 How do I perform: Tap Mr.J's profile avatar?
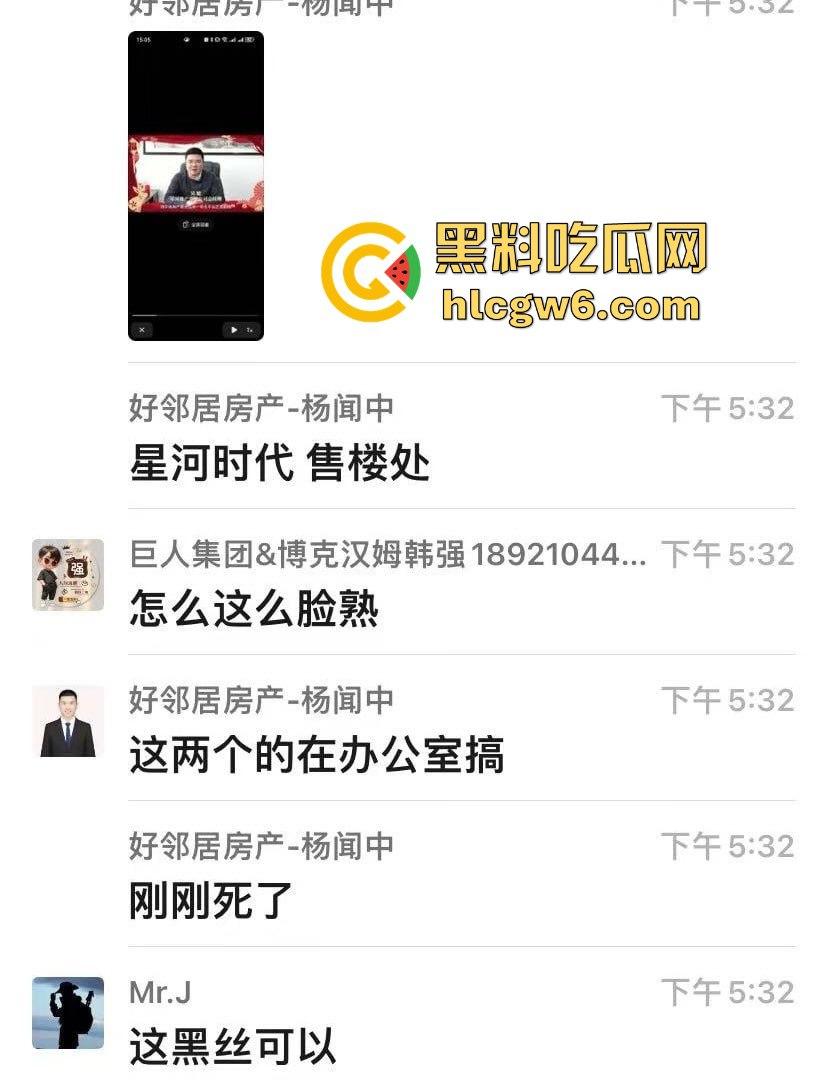[x=66, y=1013]
